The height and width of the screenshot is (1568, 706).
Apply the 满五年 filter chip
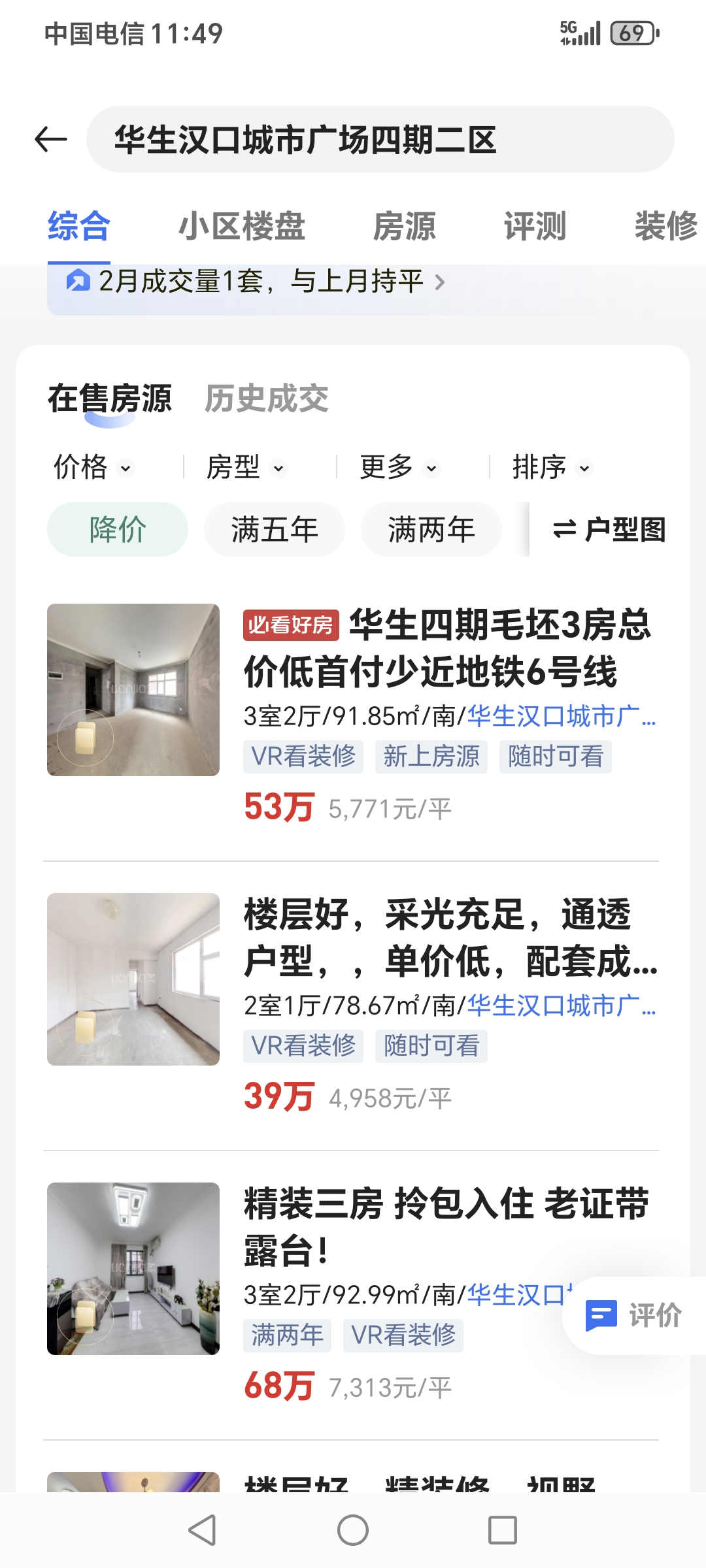point(275,529)
